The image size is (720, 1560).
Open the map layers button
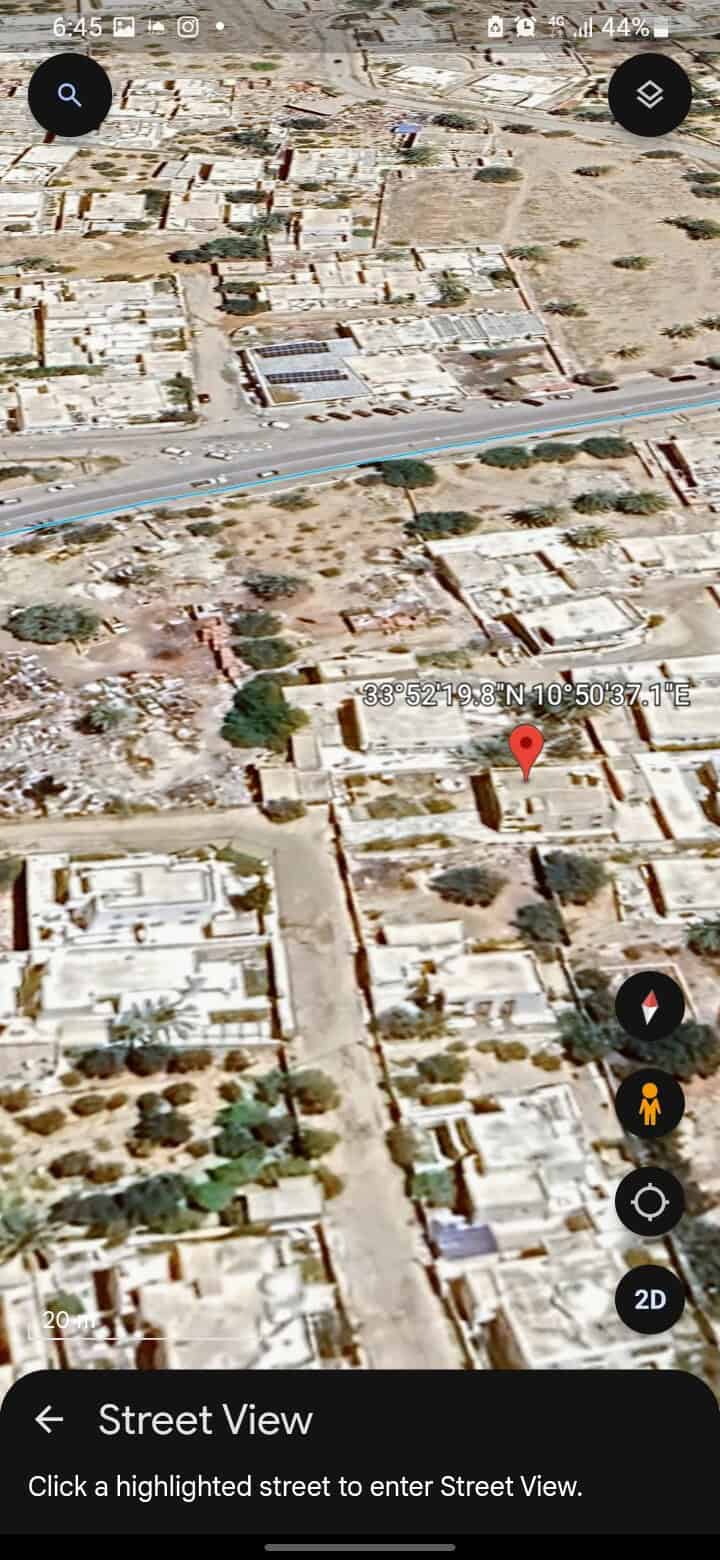[x=650, y=95]
